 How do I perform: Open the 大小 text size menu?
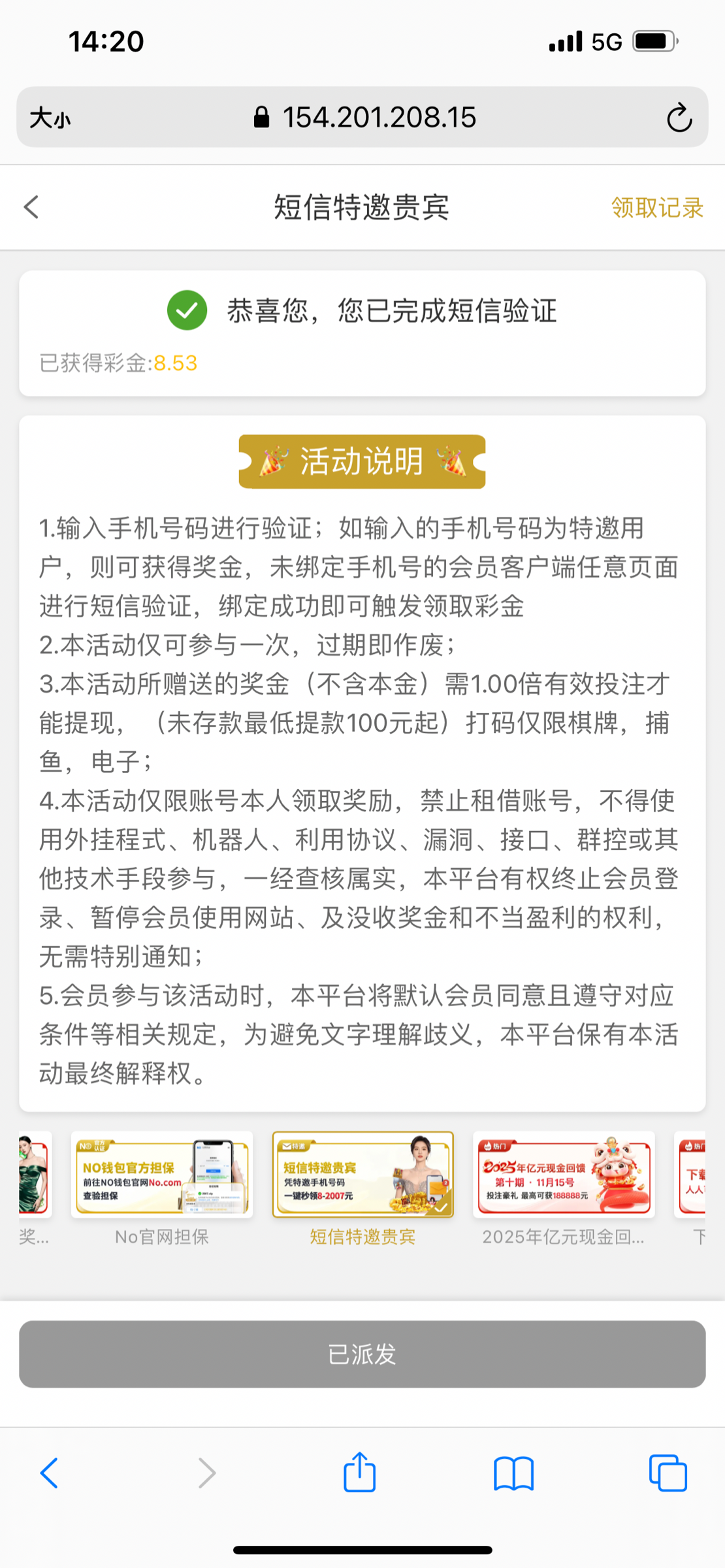pos(50,118)
